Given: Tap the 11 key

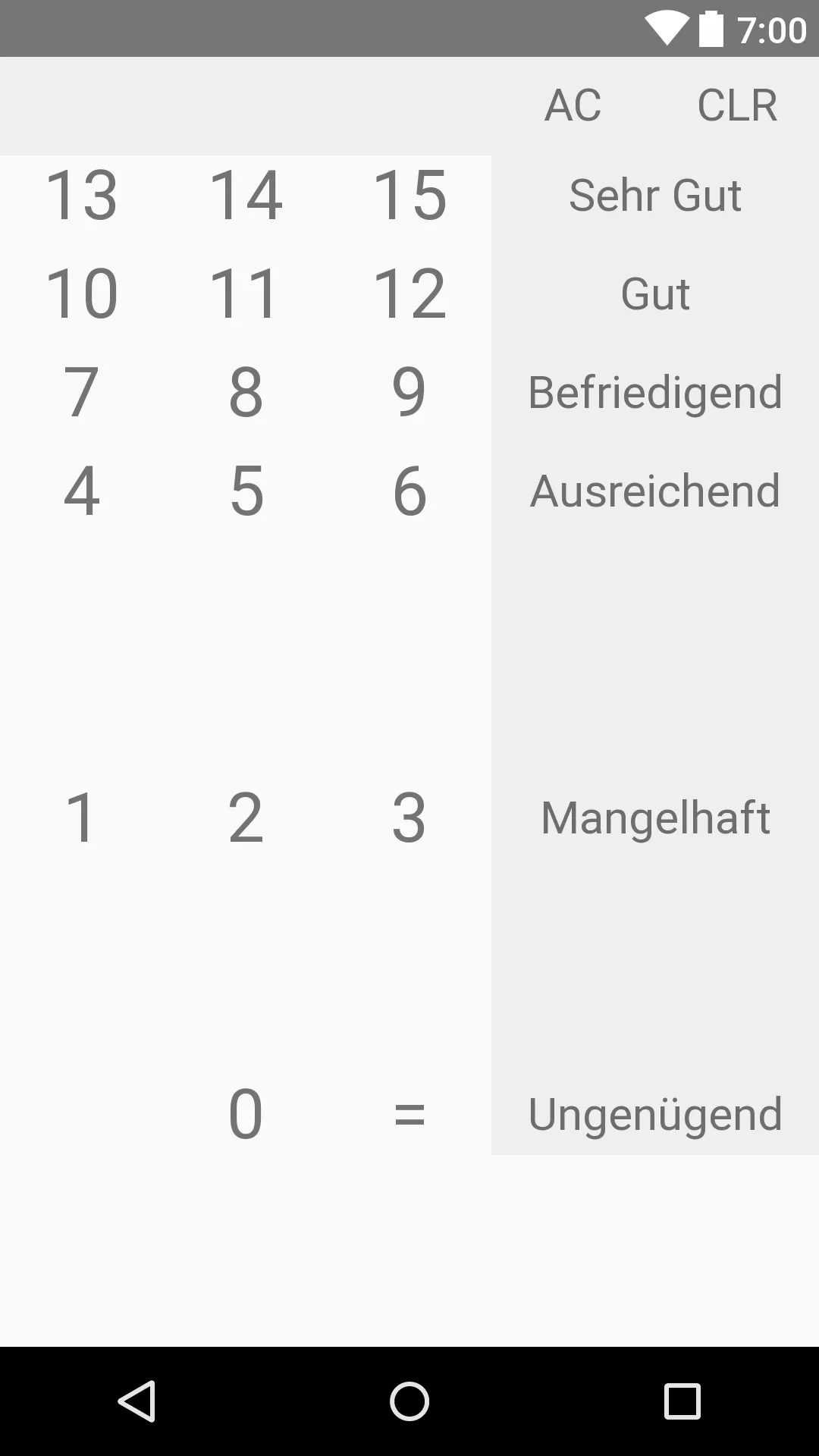Looking at the screenshot, I should click(246, 293).
